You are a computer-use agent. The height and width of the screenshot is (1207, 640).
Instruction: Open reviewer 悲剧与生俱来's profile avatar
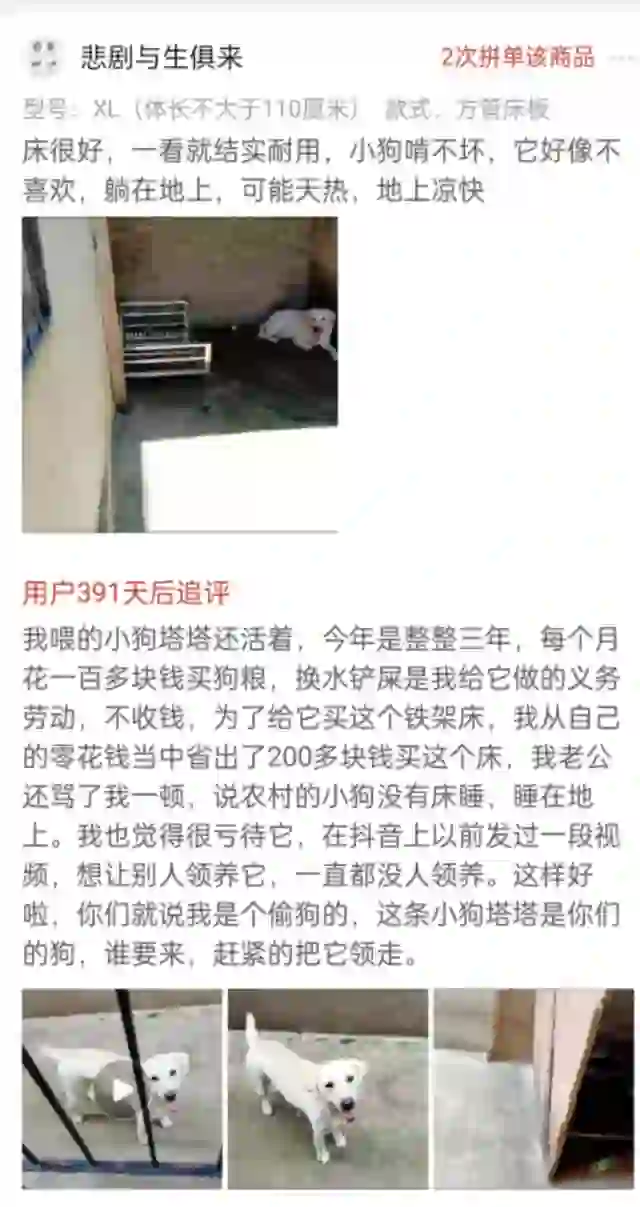point(43,57)
